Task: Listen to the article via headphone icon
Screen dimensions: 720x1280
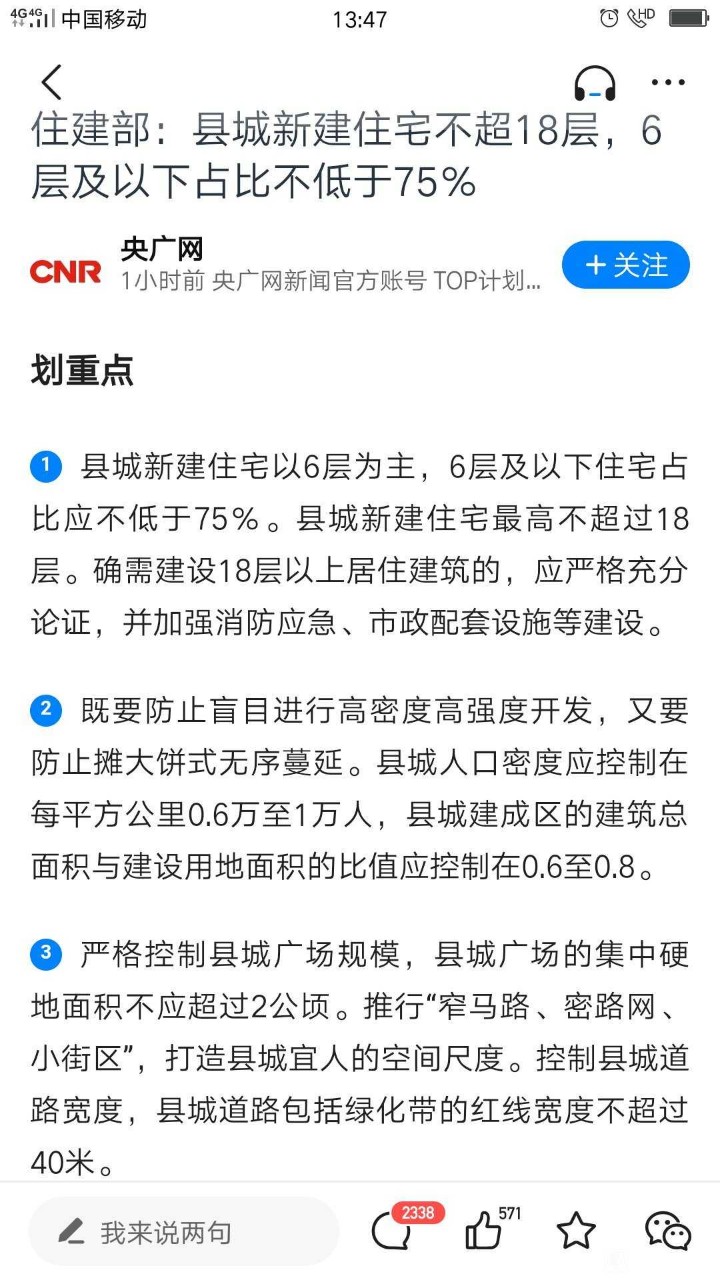Action: pyautogui.click(x=595, y=83)
